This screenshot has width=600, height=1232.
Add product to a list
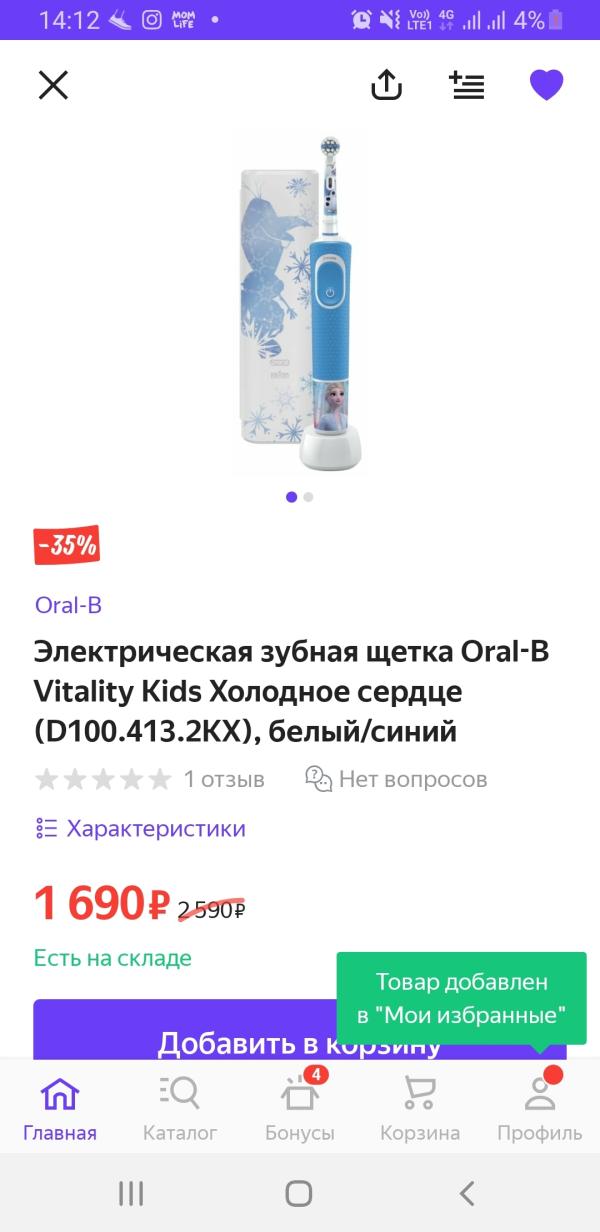click(466, 86)
